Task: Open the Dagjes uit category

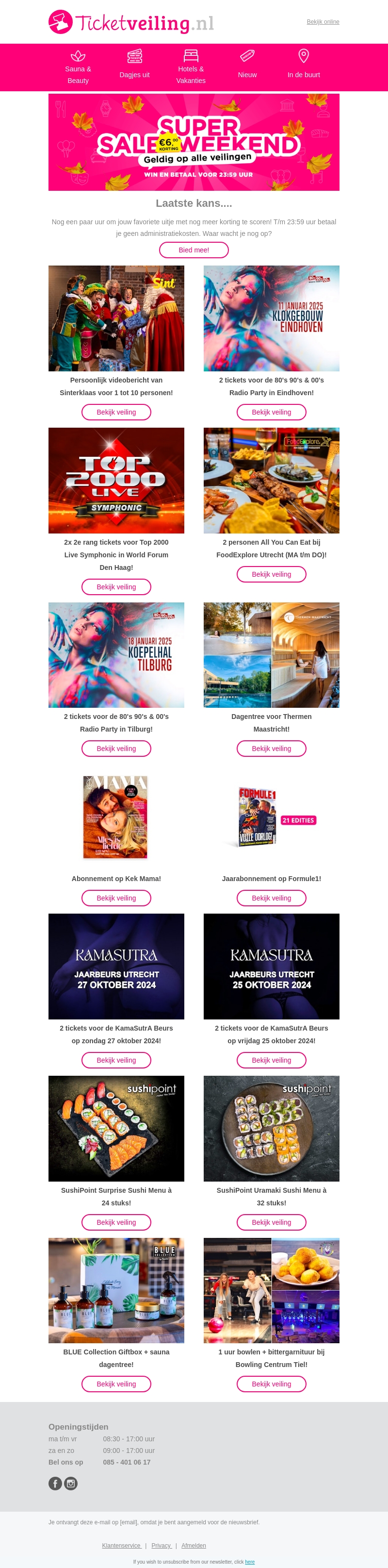Action: [134, 67]
